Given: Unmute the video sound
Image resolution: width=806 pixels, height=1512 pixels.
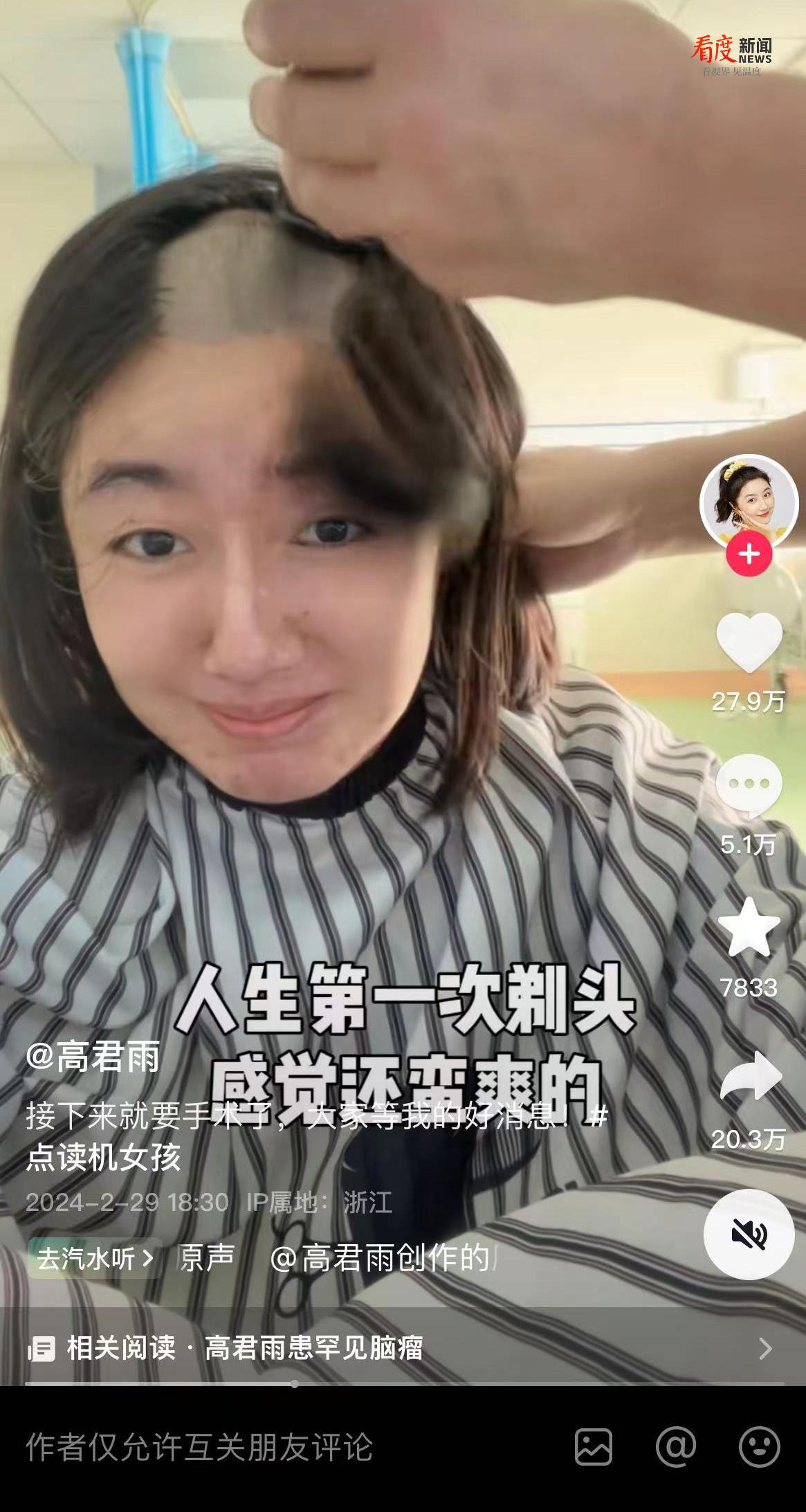Looking at the screenshot, I should point(749,1234).
